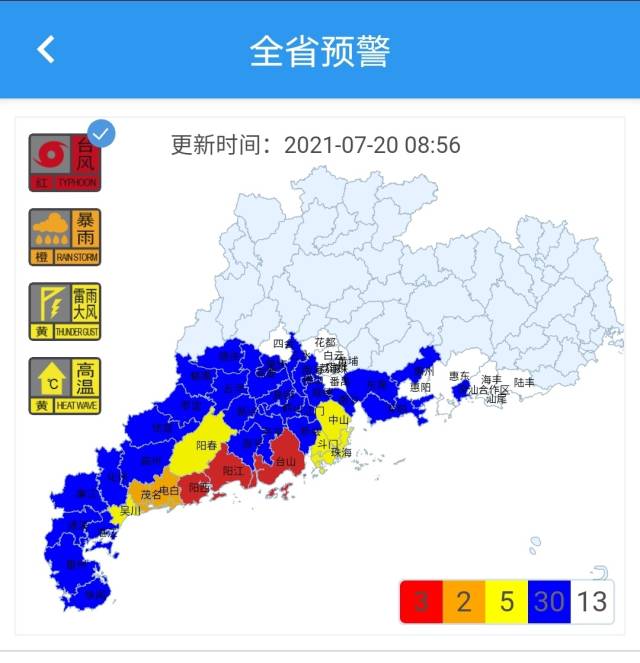Show the orange rainstorm (暴雨) warning layer
640x663 pixels.
point(65,237)
